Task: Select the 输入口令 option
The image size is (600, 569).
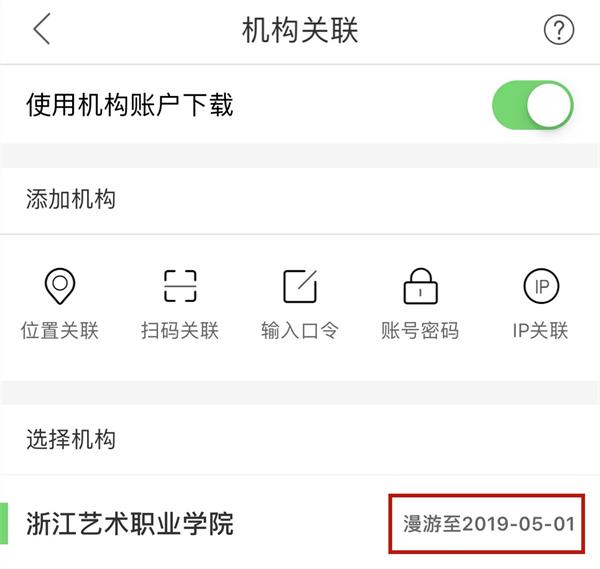Action: (300, 303)
